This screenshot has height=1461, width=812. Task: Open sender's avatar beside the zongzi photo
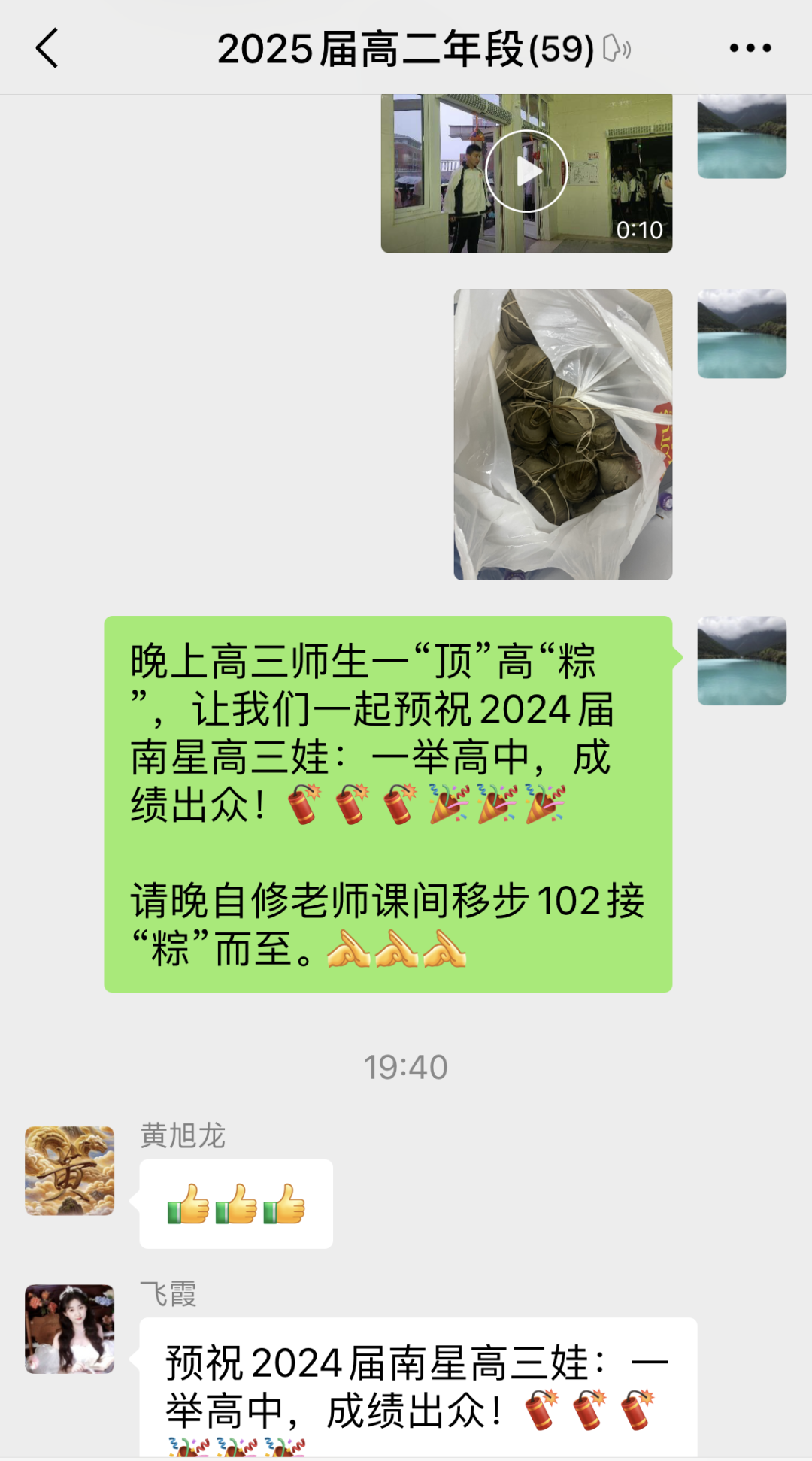(x=741, y=334)
